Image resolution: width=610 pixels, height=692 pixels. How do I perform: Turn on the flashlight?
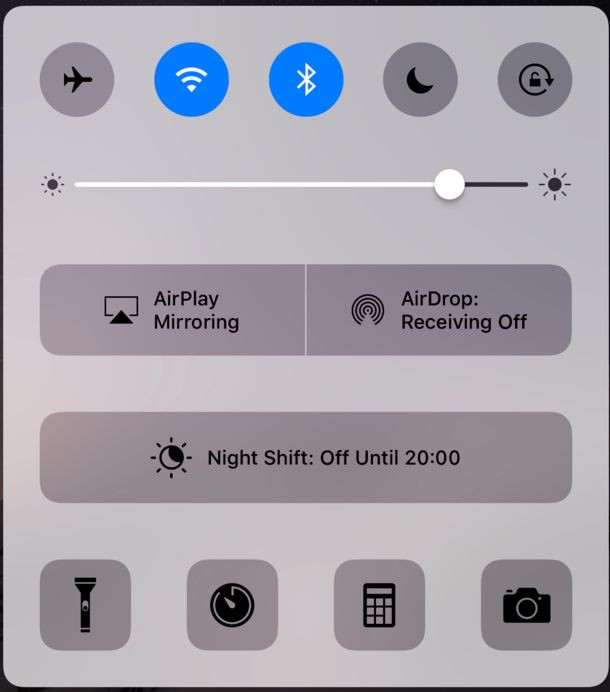coord(85,605)
